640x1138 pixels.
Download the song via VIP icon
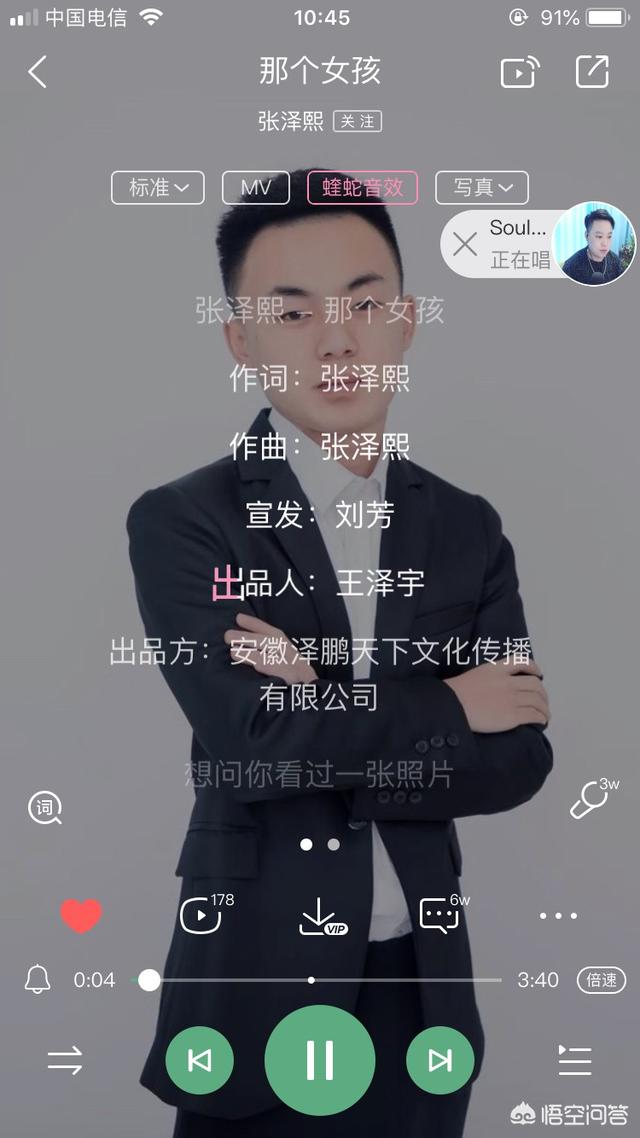[322, 916]
